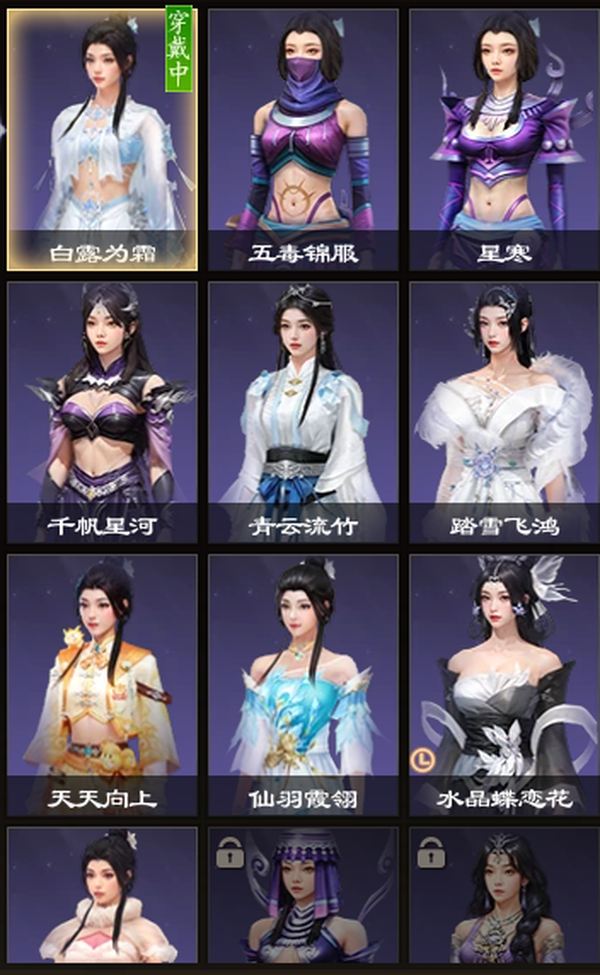Select the 踏雪飞鸿 feathered outfit
The image size is (600, 975).
pyautogui.click(x=504, y=413)
